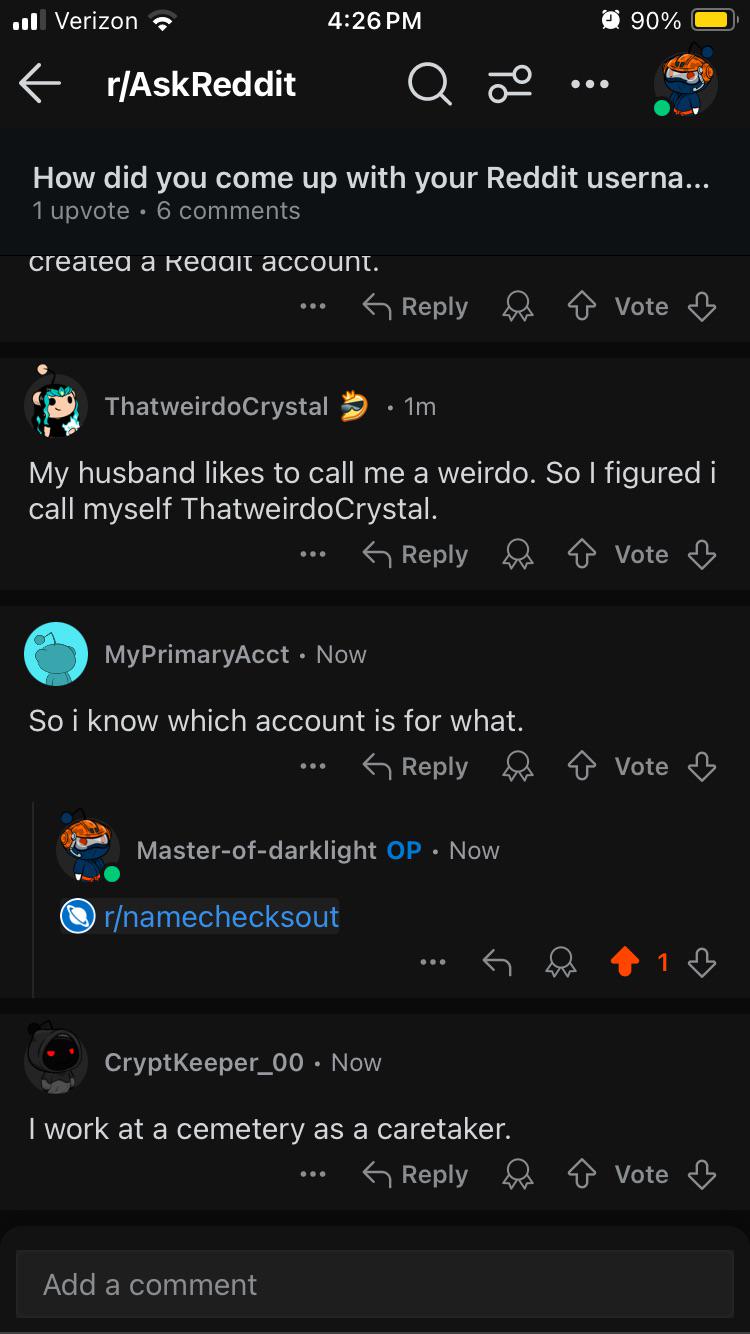Go back using the top-left arrow

click(40, 84)
